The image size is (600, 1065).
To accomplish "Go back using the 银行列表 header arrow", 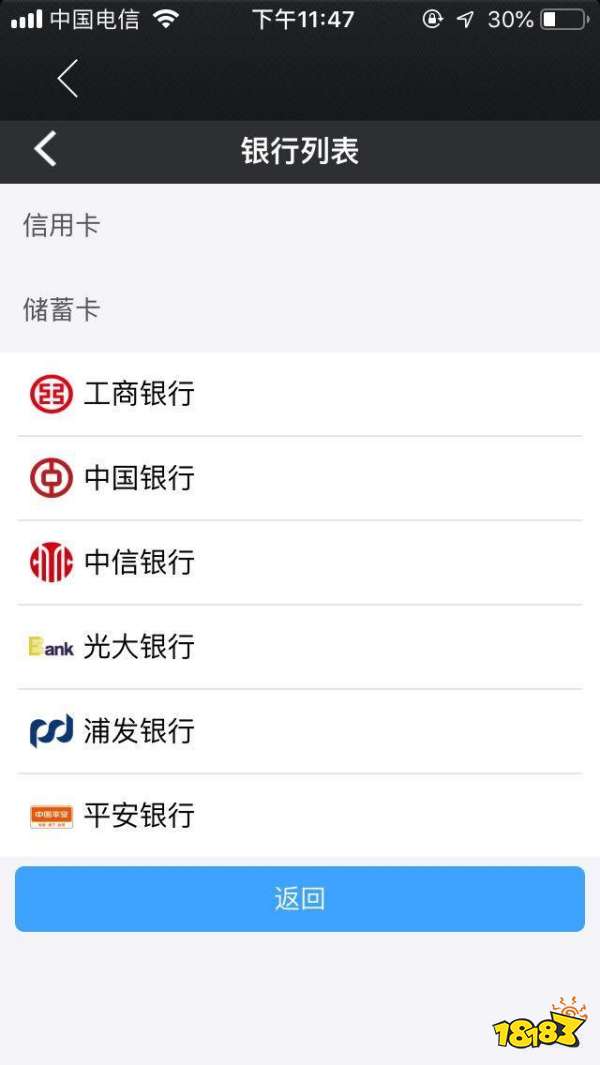I will [x=45, y=150].
